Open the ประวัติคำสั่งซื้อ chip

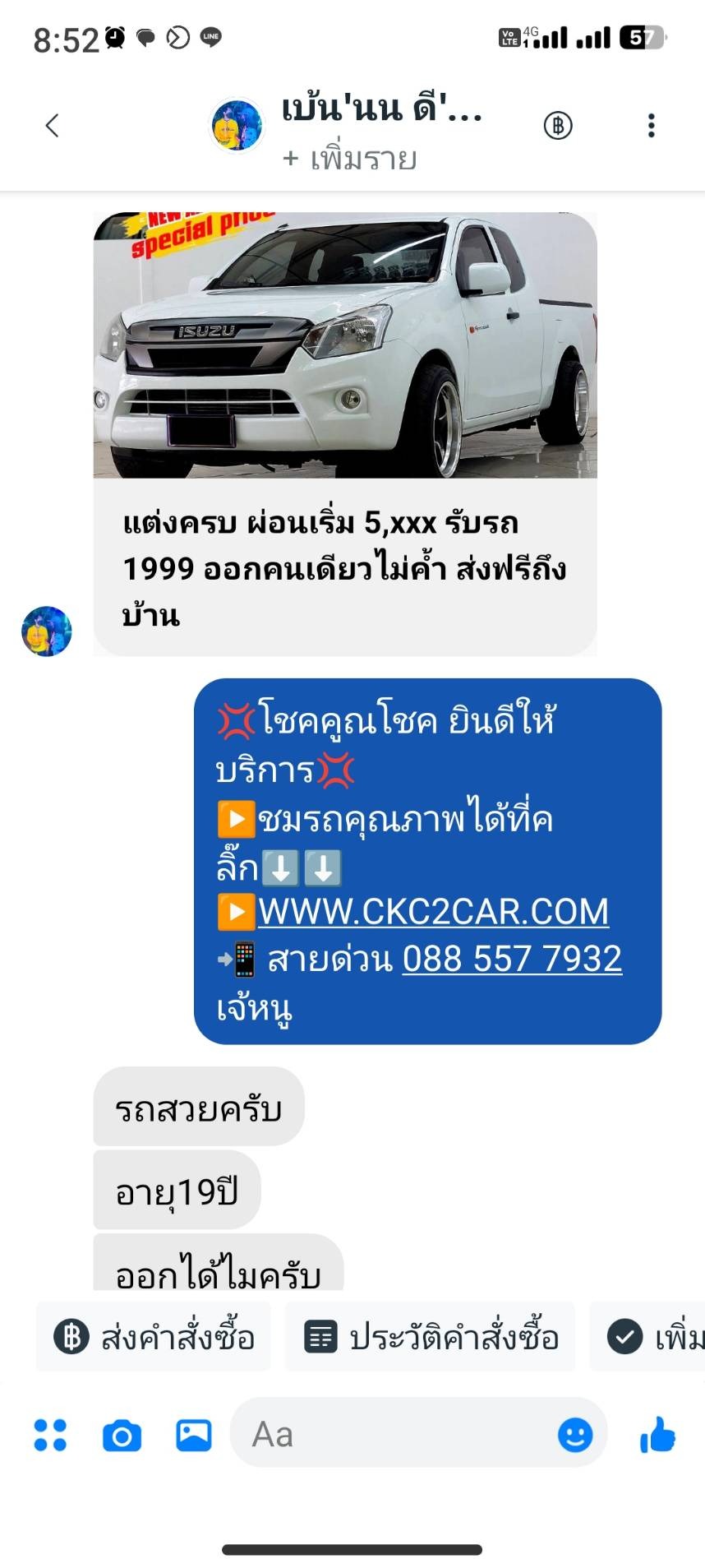point(431,1337)
